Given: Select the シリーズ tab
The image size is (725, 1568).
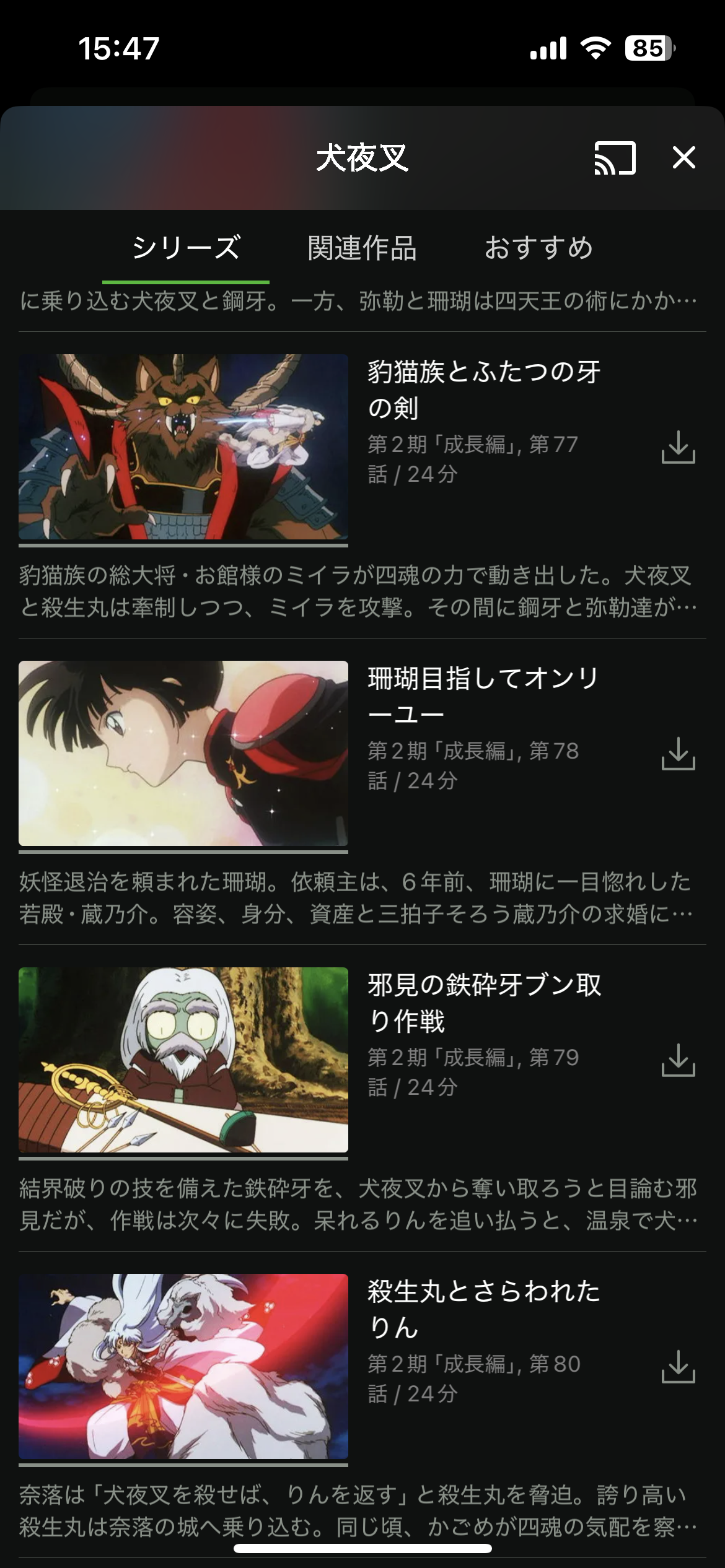Looking at the screenshot, I should (x=186, y=248).
